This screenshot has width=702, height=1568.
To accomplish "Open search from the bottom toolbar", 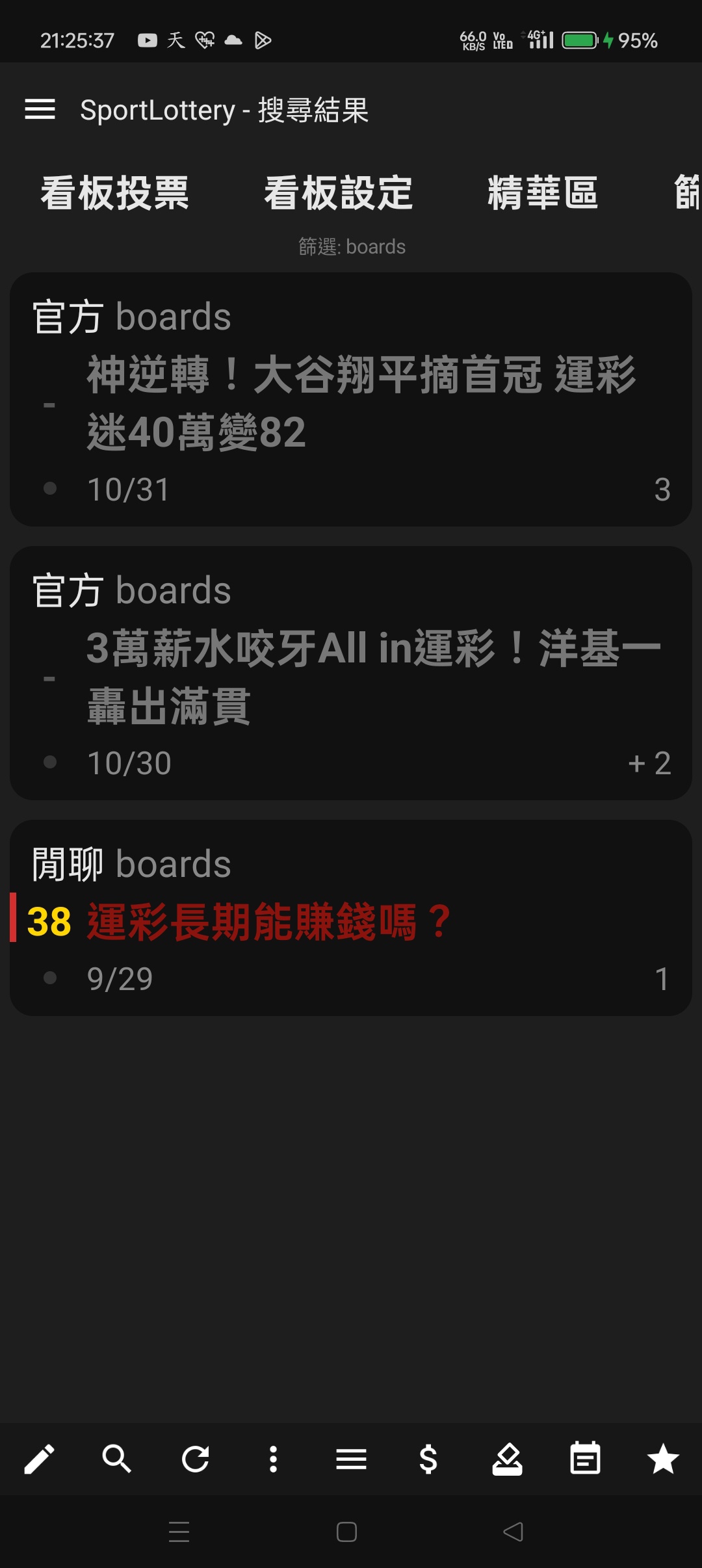I will coord(117,1459).
